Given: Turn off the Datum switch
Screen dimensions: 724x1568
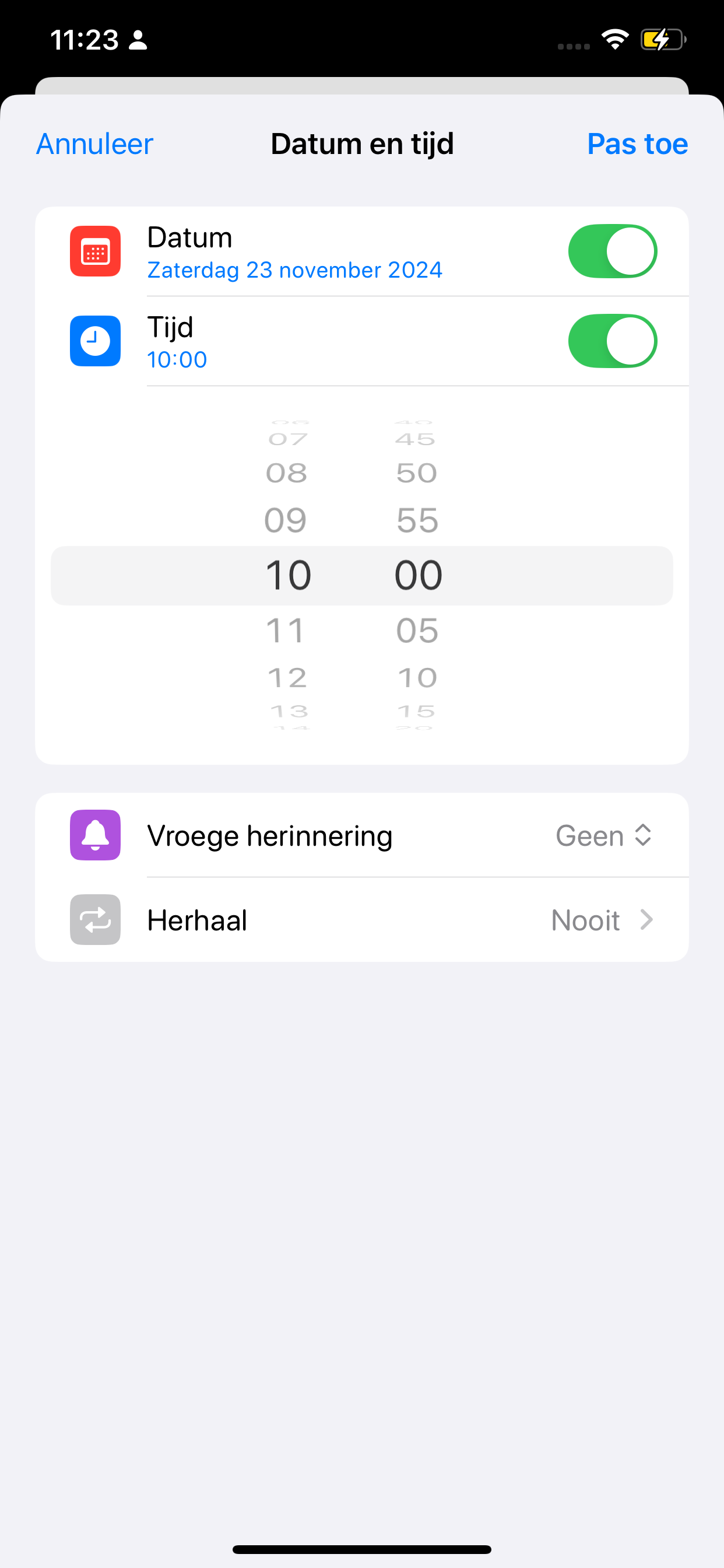Looking at the screenshot, I should (x=612, y=251).
